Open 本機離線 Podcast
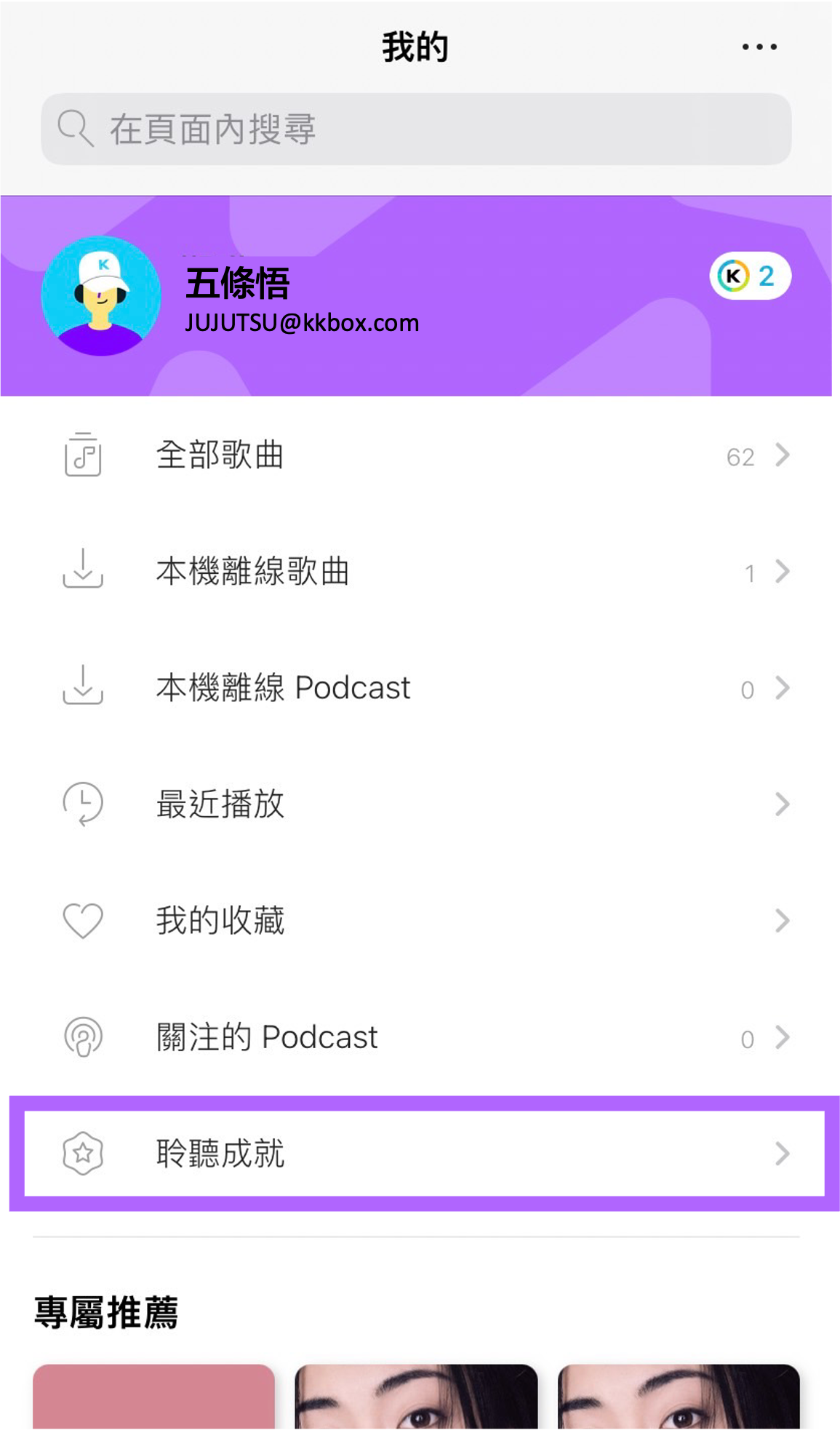The width and height of the screenshot is (840, 1430). (422, 688)
